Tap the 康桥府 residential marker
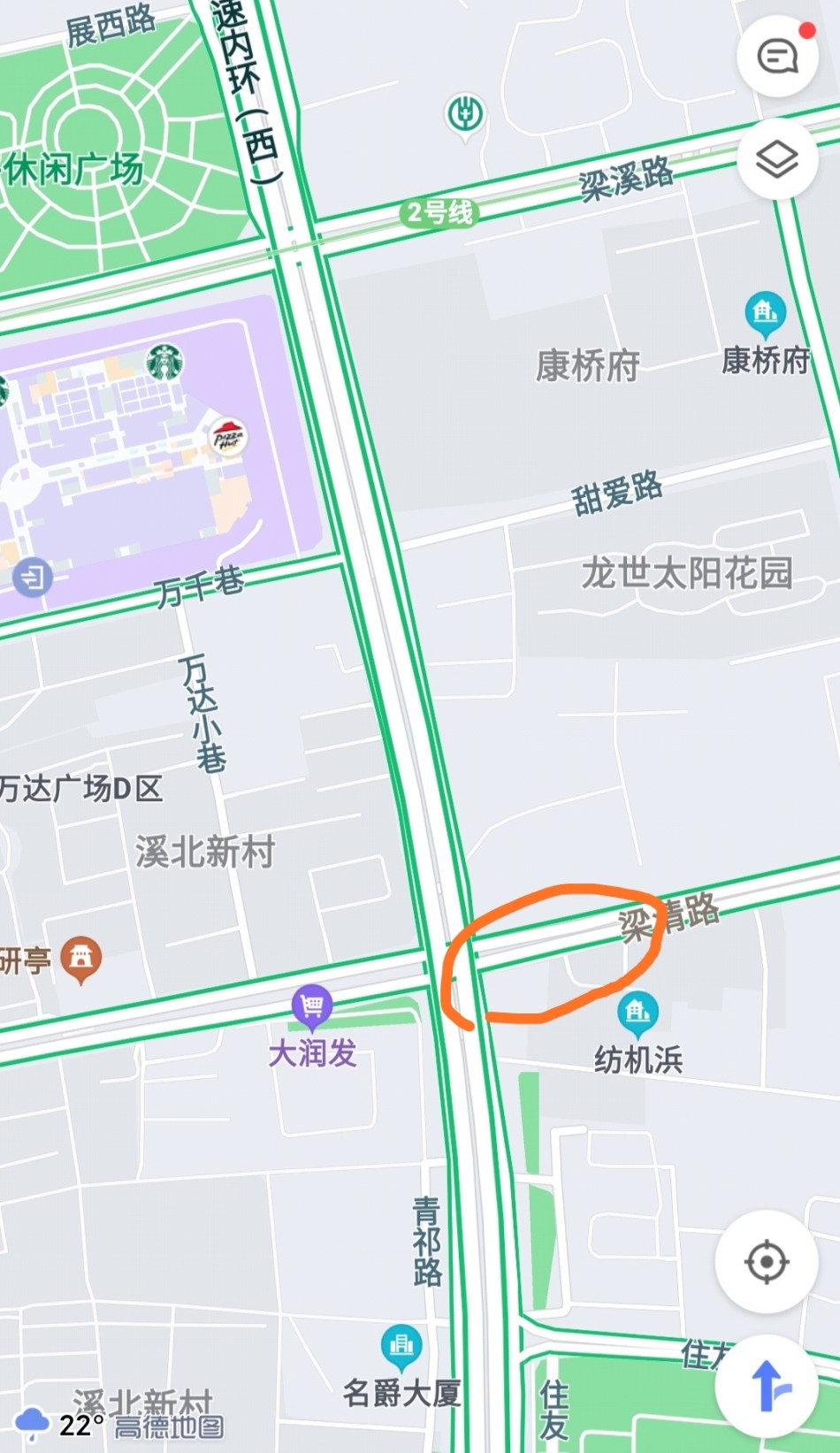 click(x=765, y=312)
